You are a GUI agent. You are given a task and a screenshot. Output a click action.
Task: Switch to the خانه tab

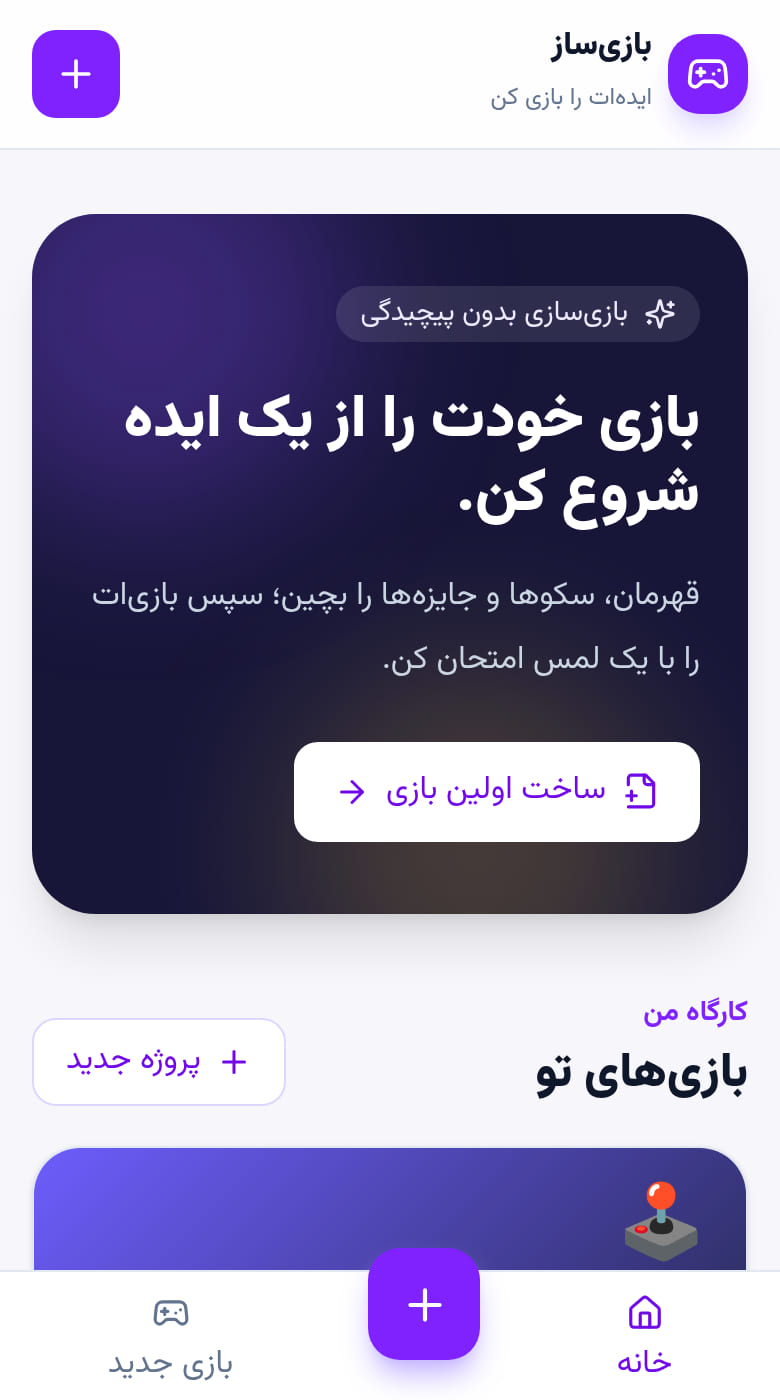(645, 1336)
